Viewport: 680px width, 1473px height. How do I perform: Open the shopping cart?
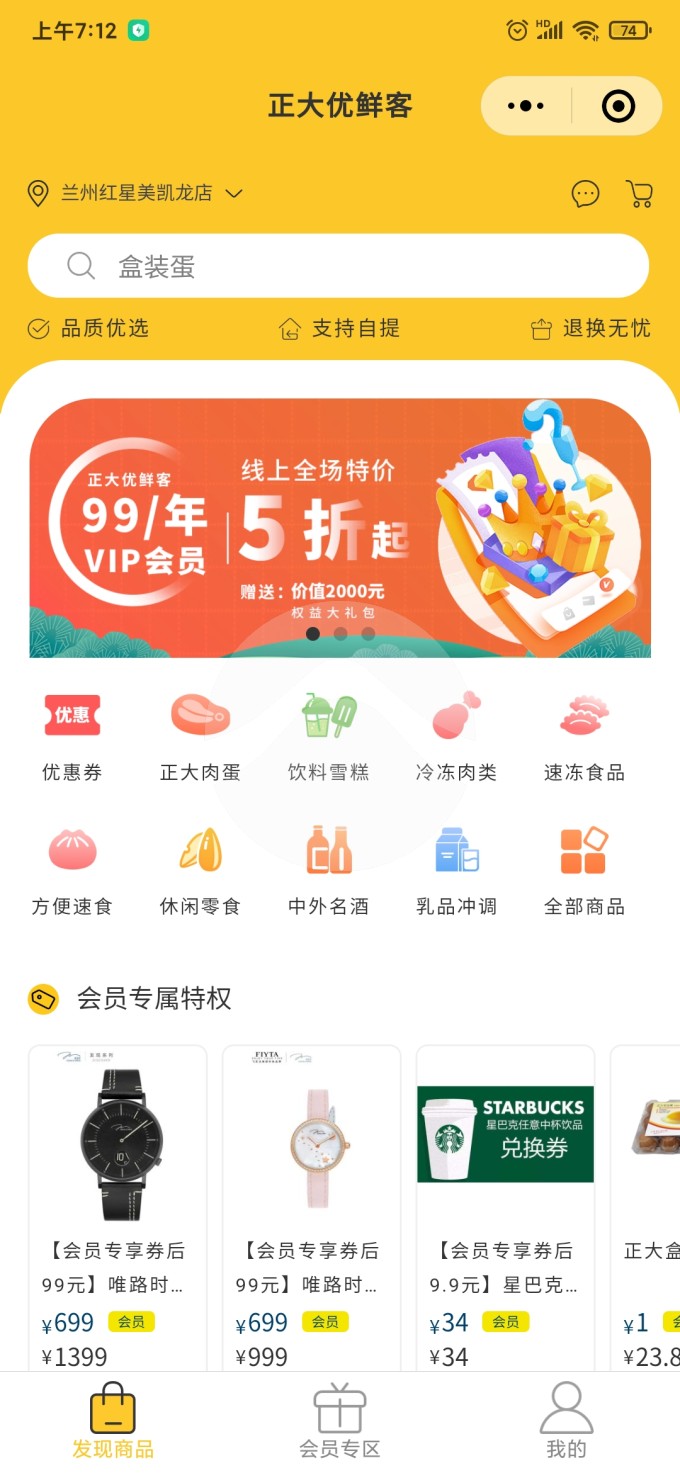[639, 193]
